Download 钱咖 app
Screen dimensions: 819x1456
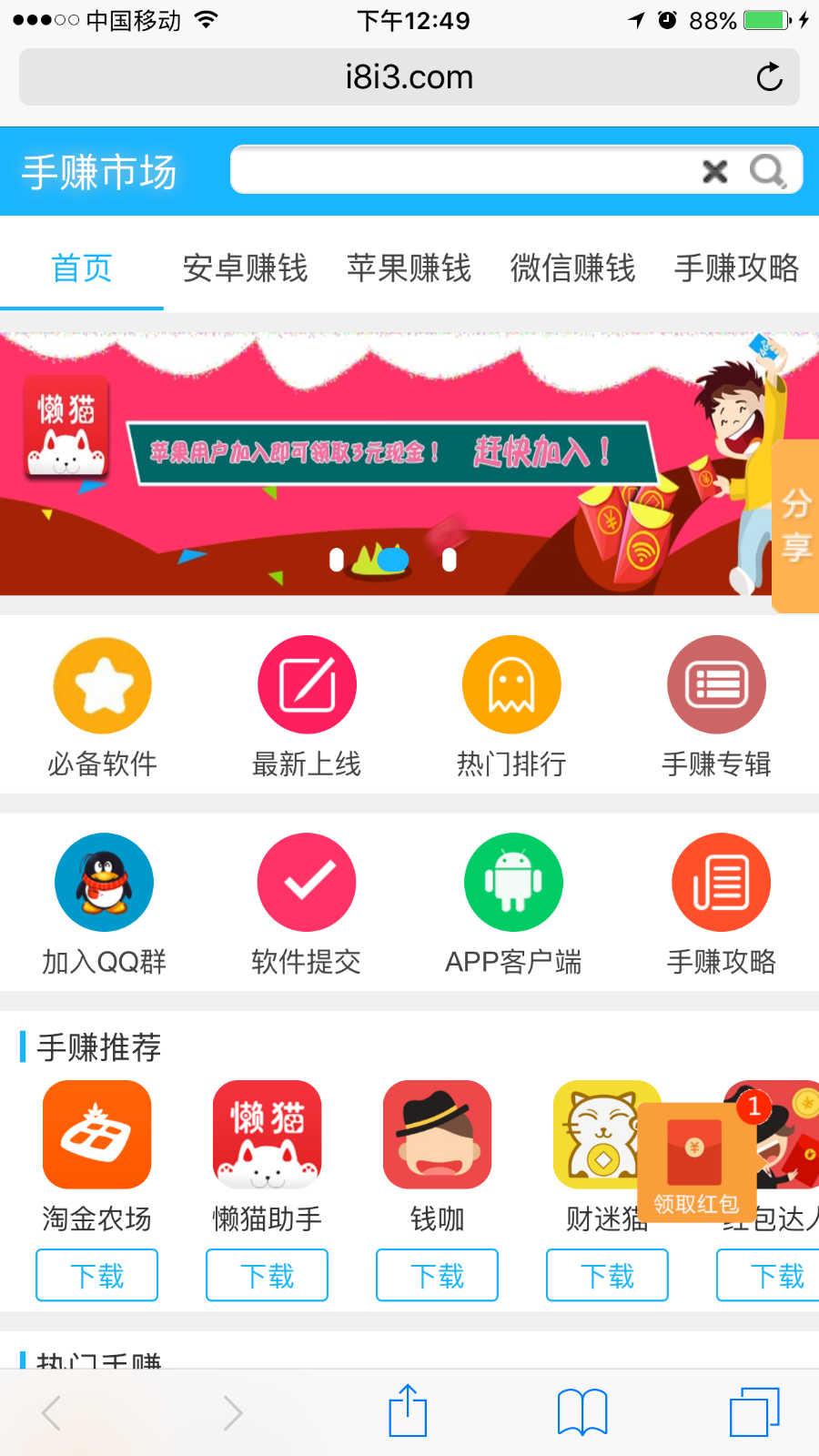[437, 1275]
